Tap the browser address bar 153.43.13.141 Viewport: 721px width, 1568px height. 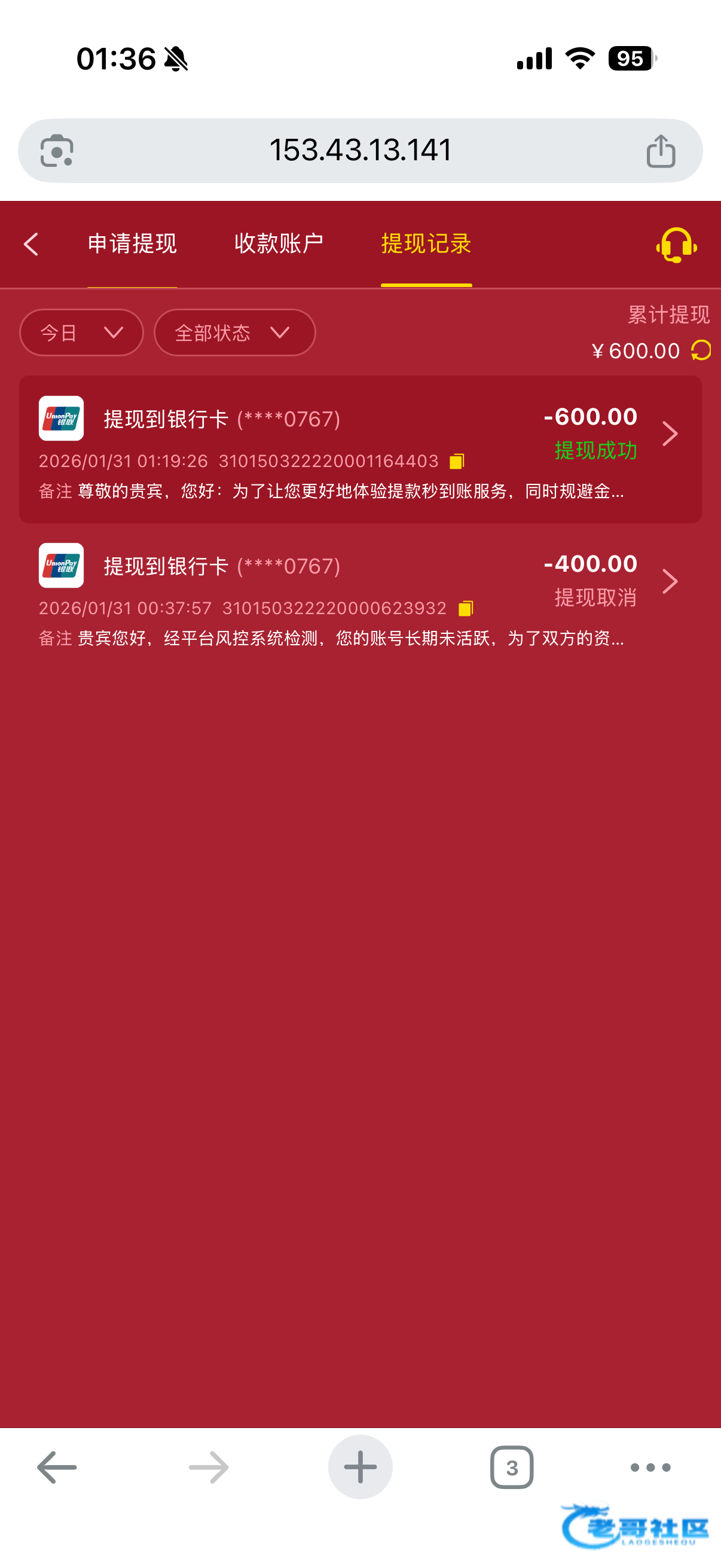[x=360, y=150]
